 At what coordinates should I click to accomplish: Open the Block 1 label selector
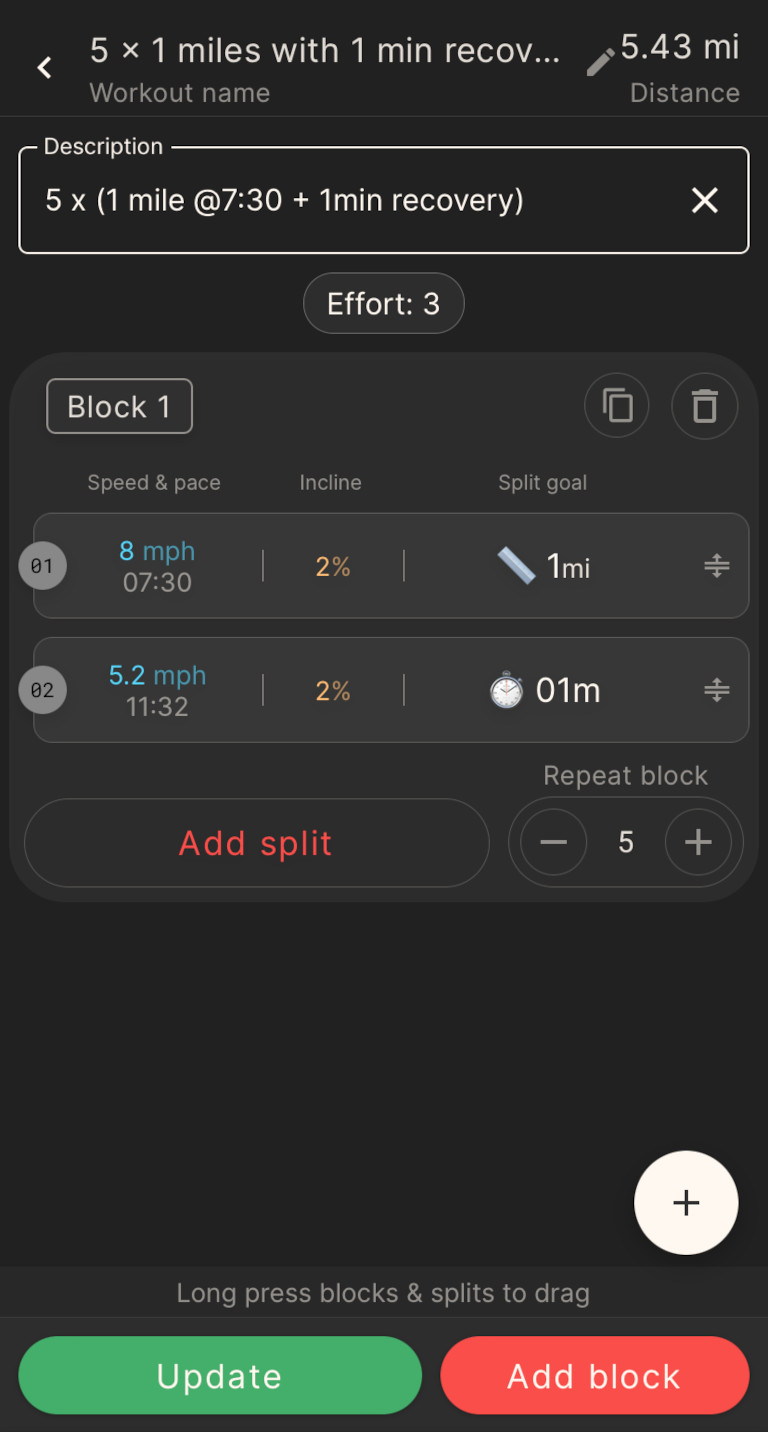(119, 406)
